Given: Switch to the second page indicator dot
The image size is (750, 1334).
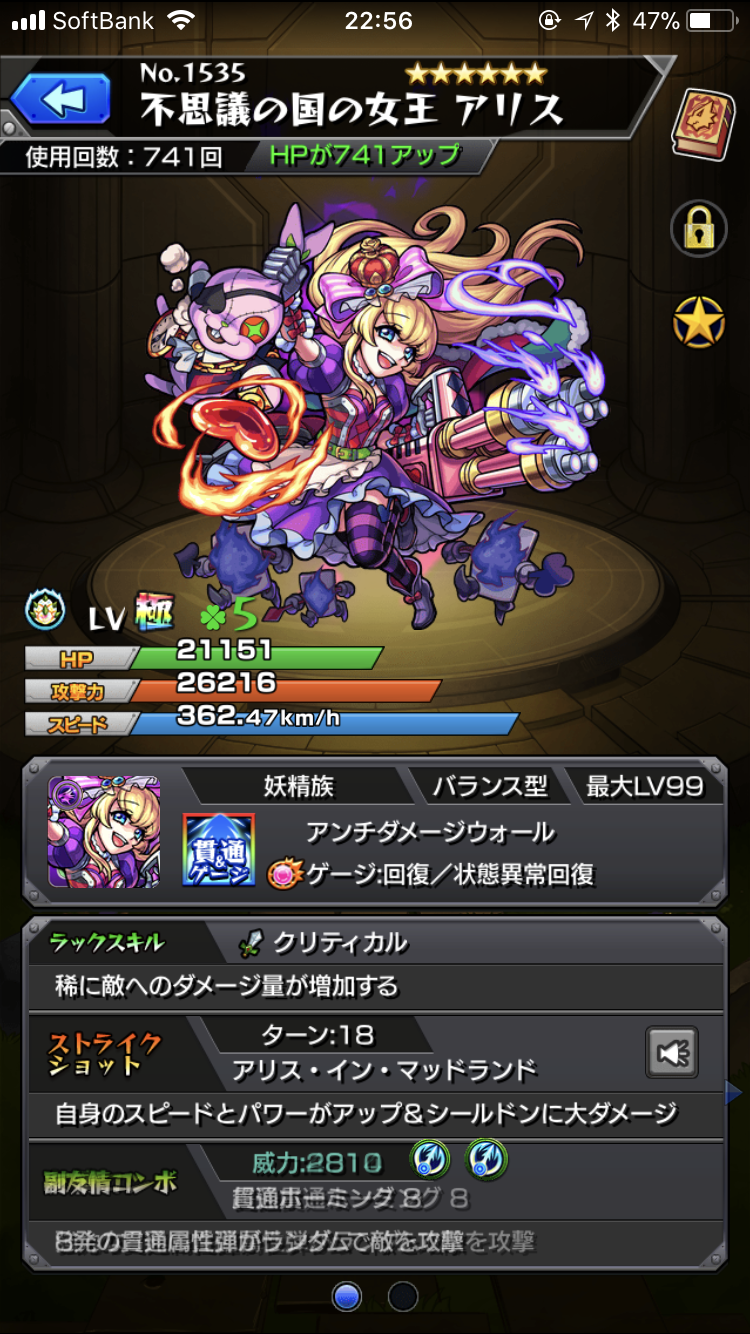Looking at the screenshot, I should coord(403,1296).
